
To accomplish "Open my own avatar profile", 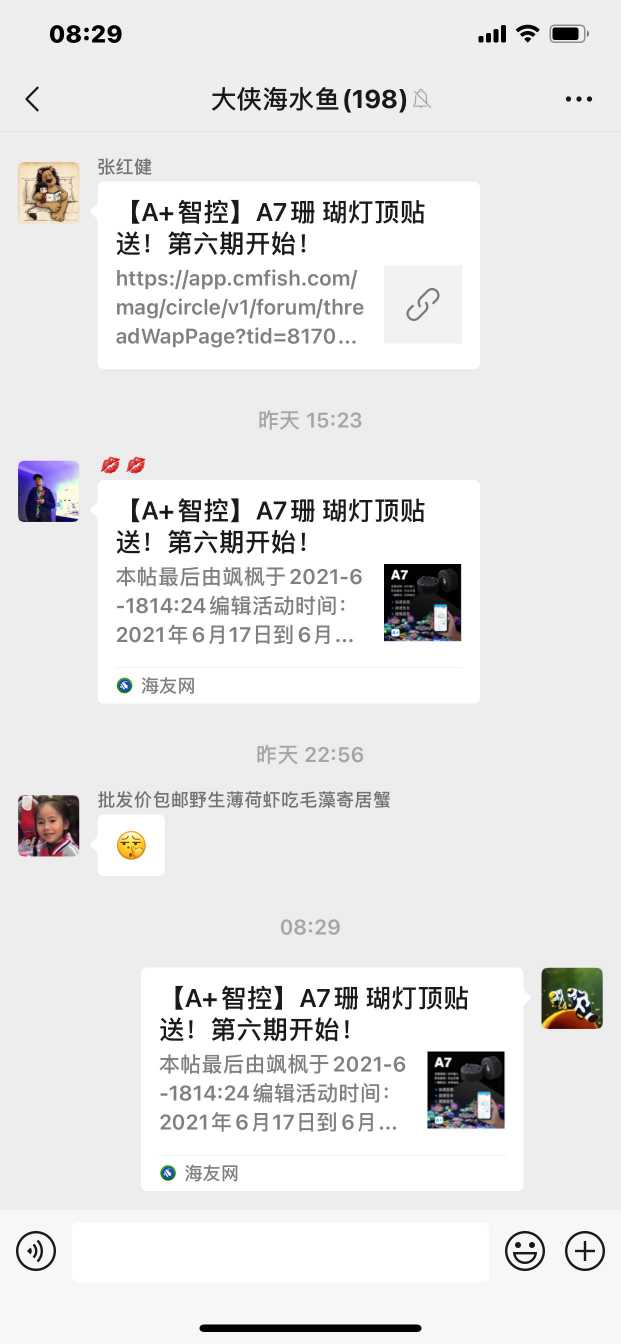I will point(572,998).
